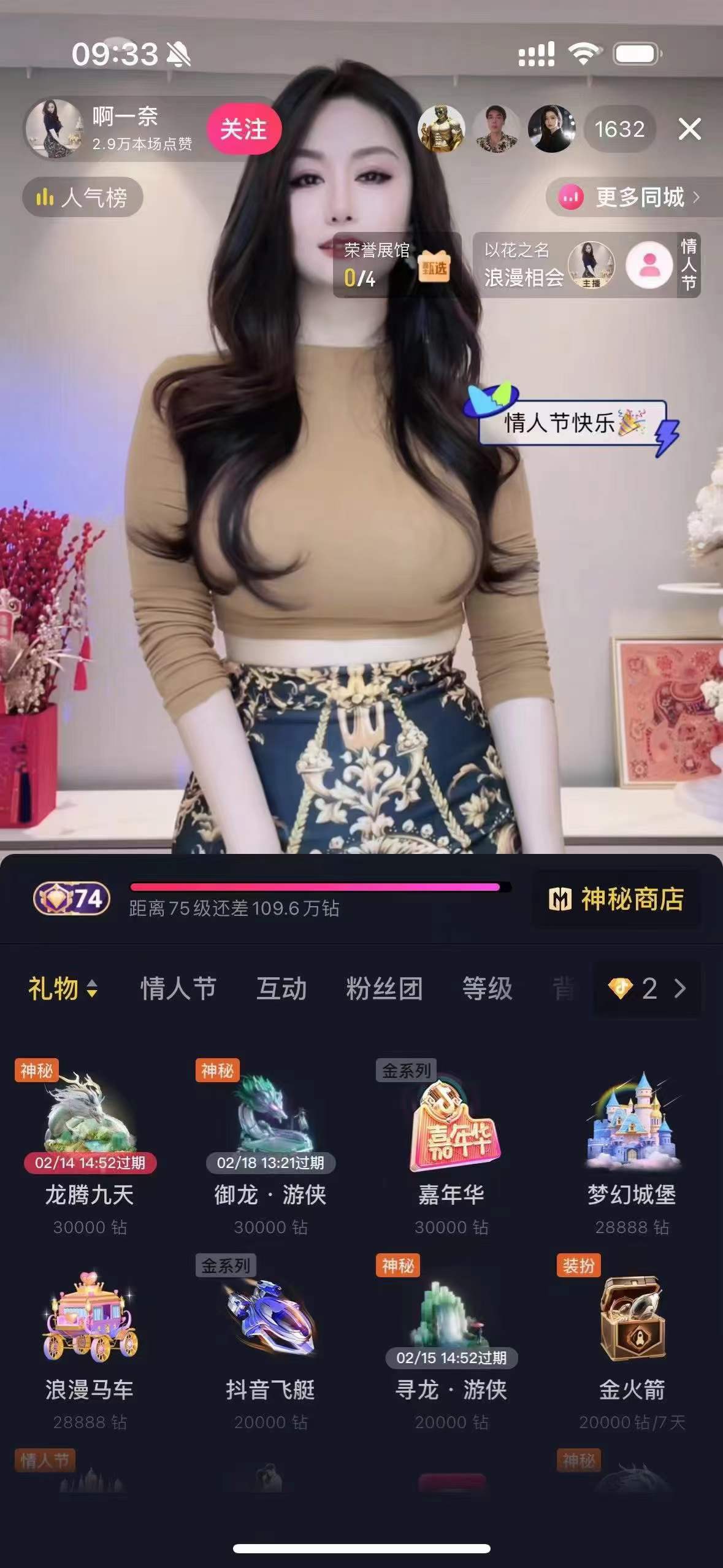Open the 神秘商店 mystery shop

(616, 899)
